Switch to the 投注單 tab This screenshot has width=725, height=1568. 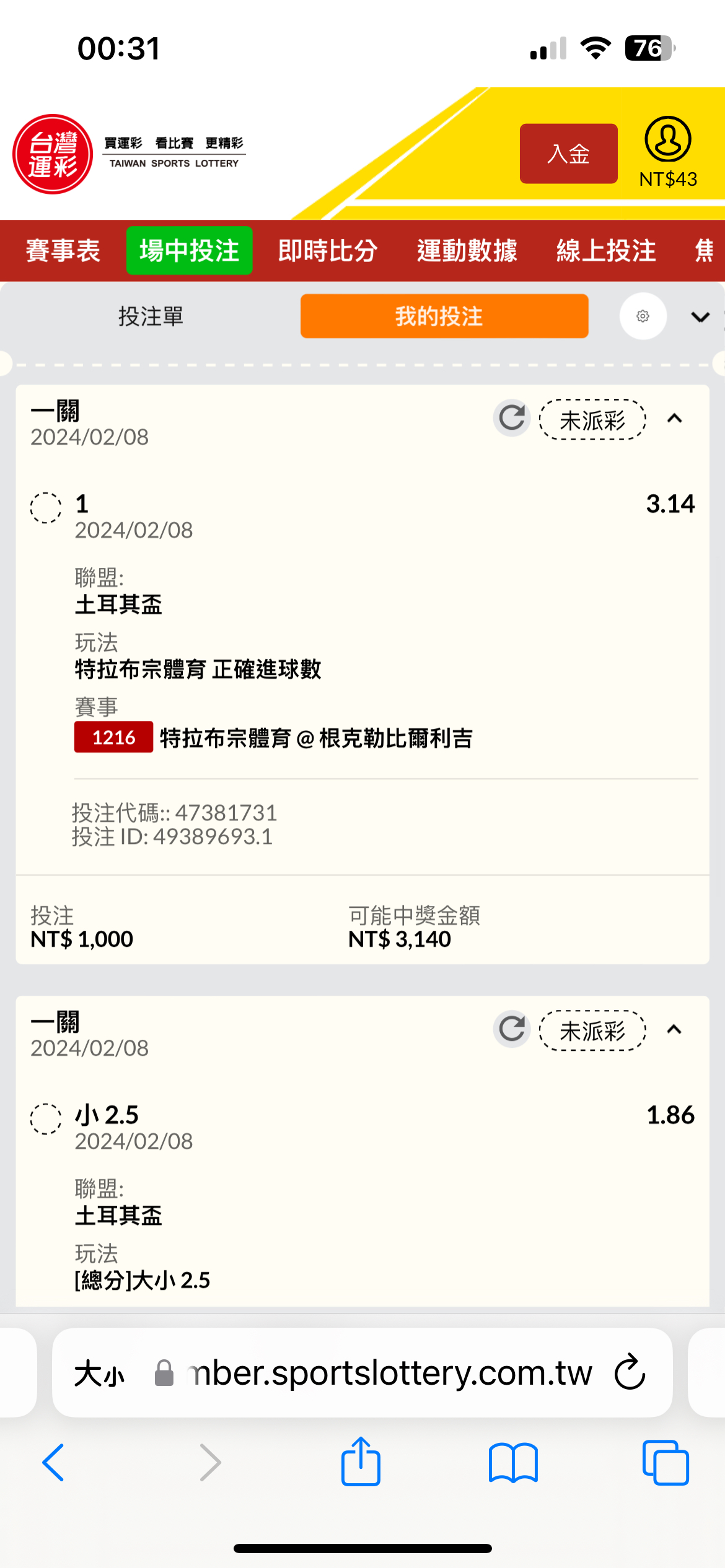pos(151,316)
